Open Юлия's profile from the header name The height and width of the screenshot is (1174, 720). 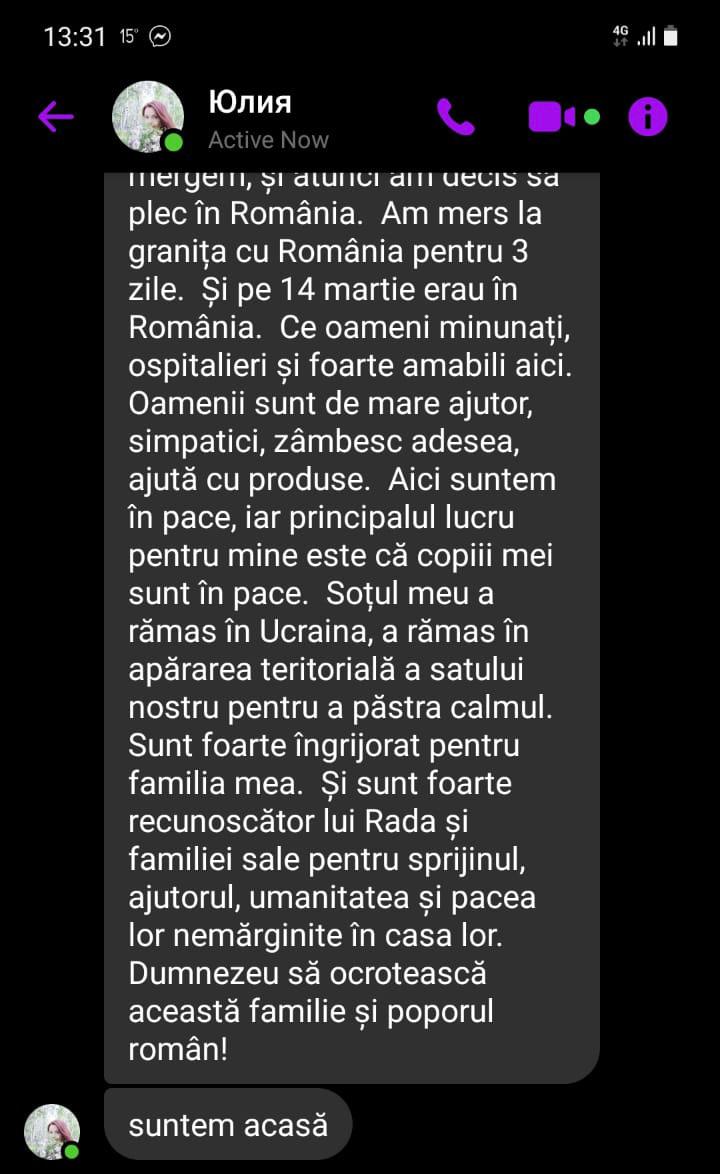coord(250,103)
